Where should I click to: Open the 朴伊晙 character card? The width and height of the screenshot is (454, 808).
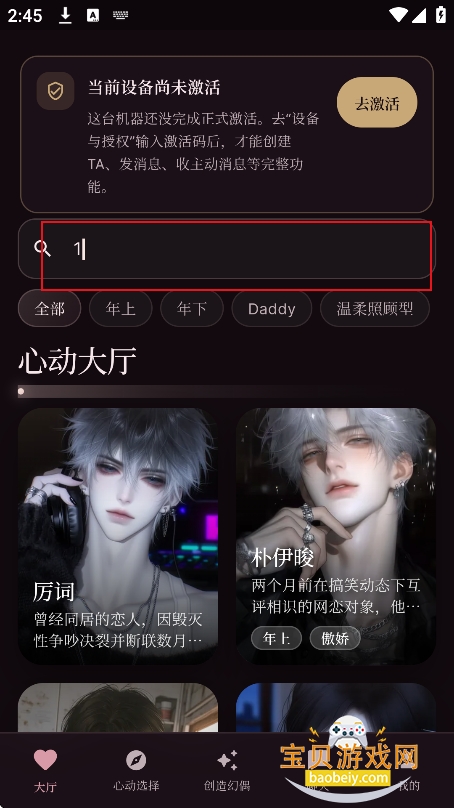click(x=336, y=536)
